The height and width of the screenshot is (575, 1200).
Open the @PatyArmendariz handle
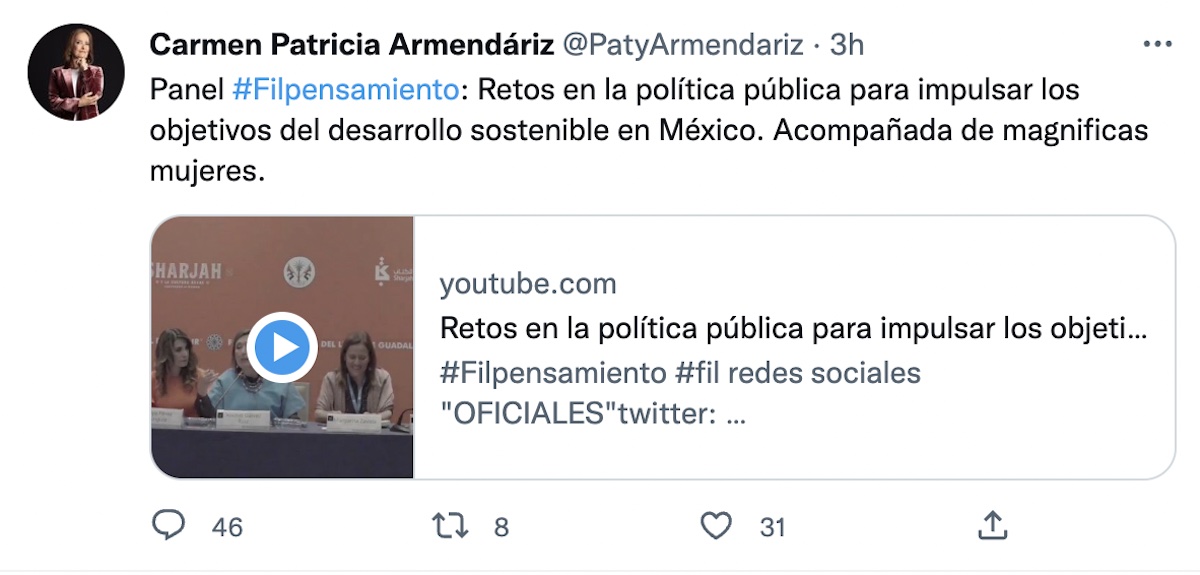(x=683, y=45)
